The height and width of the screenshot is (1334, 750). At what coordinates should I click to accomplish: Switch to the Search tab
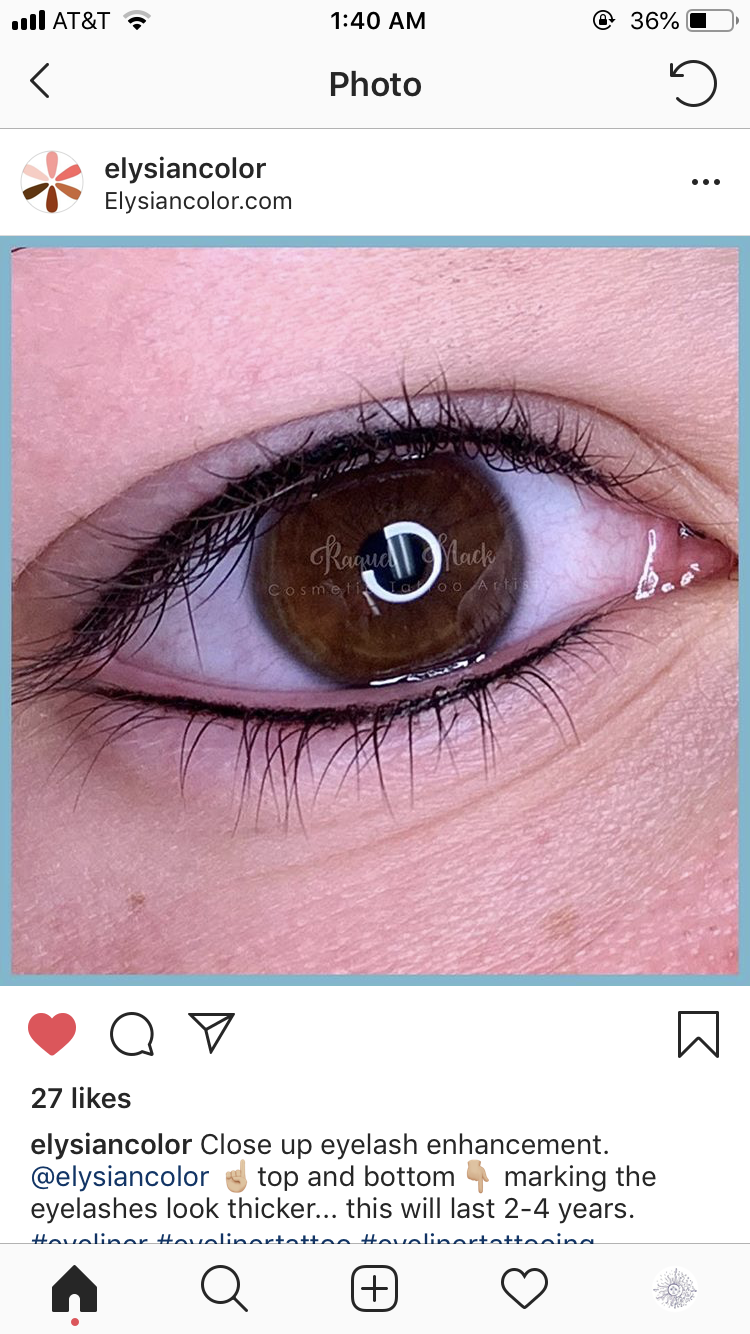[x=224, y=1289]
